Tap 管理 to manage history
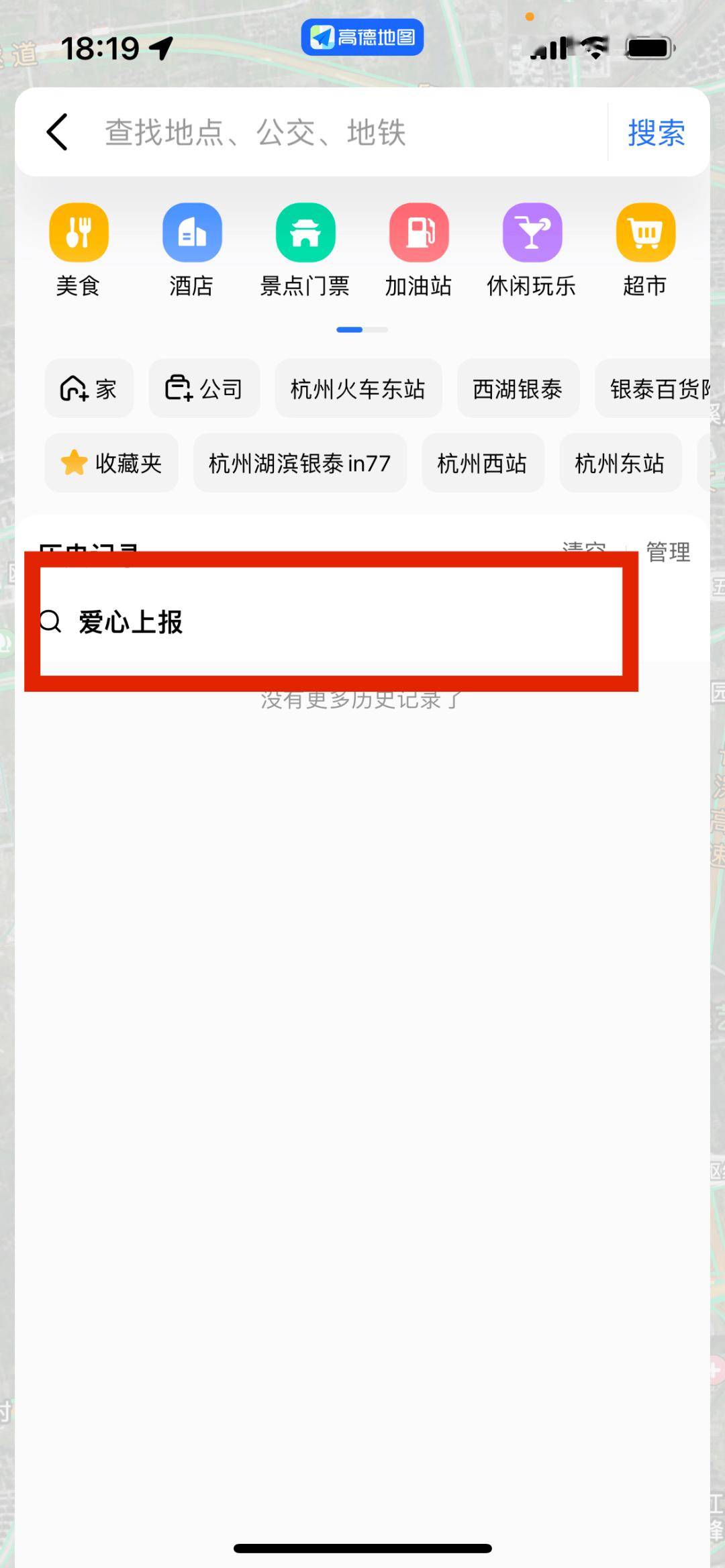 click(x=668, y=552)
